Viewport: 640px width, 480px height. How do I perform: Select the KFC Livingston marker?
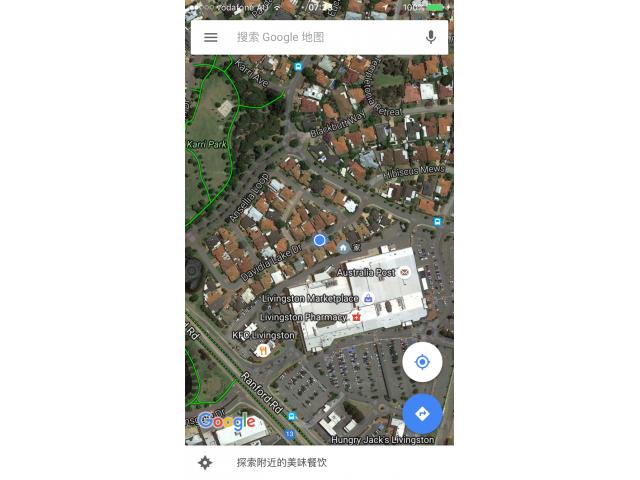tap(263, 350)
